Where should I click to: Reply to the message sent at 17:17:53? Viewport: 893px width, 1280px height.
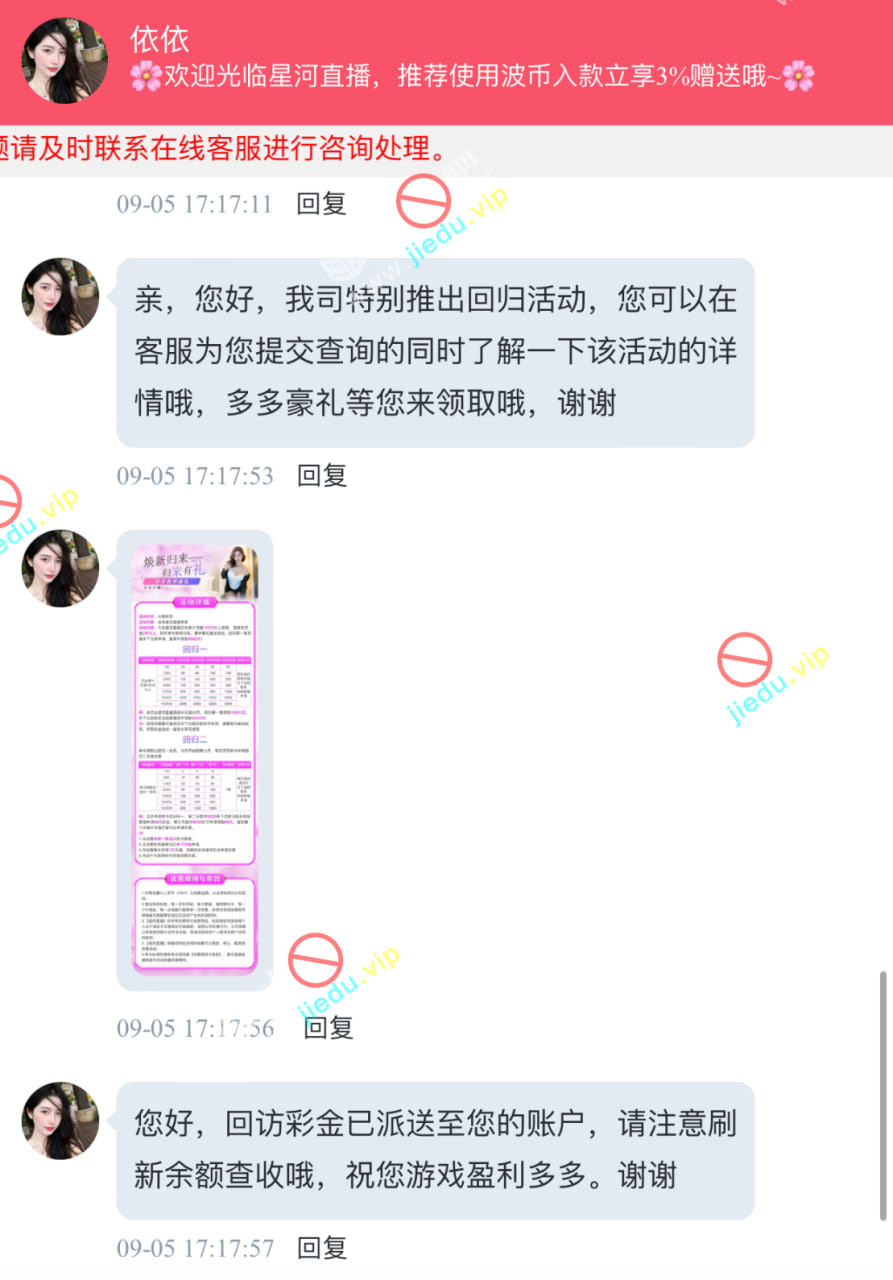tap(321, 475)
